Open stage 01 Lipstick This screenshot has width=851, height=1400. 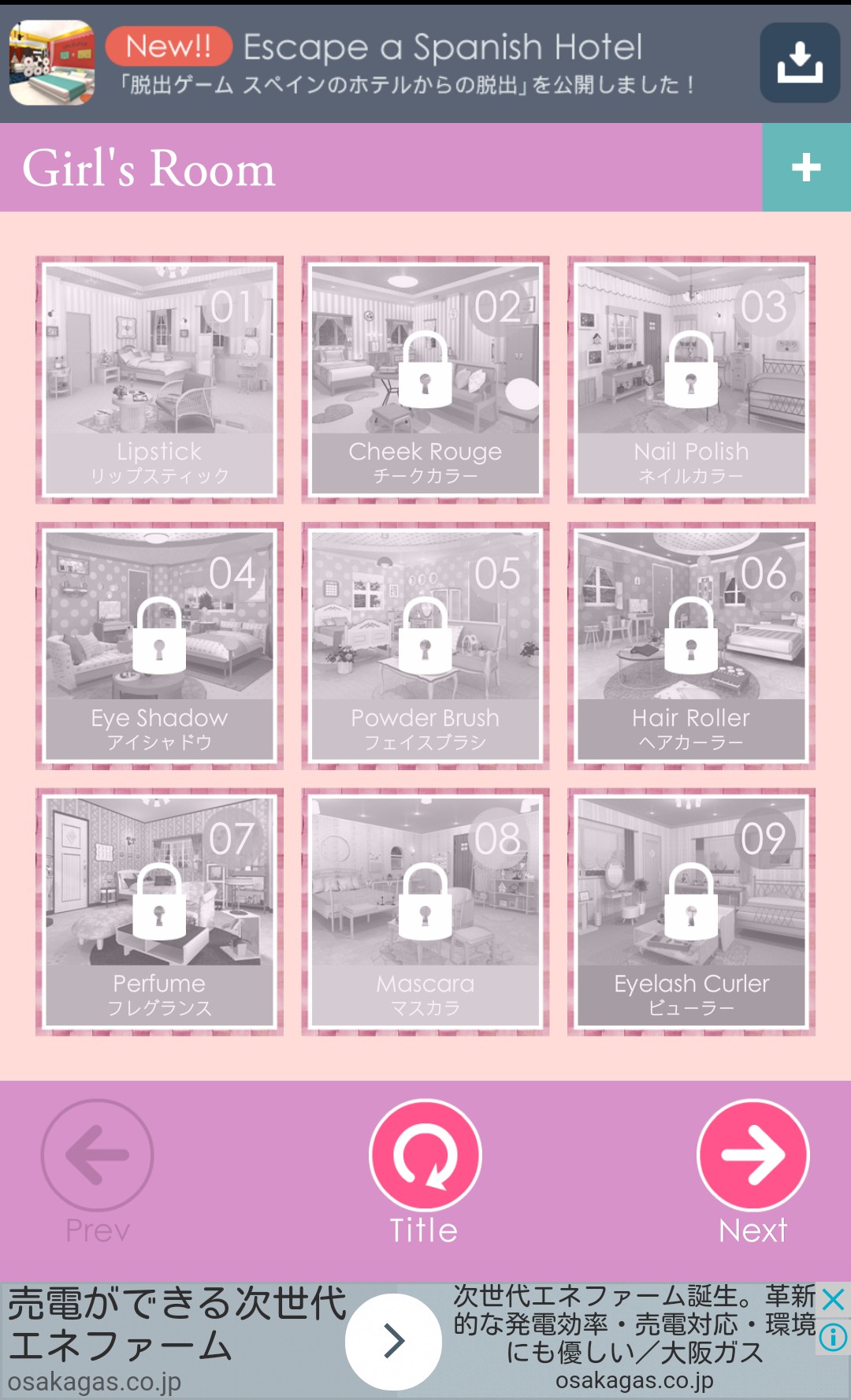159,379
